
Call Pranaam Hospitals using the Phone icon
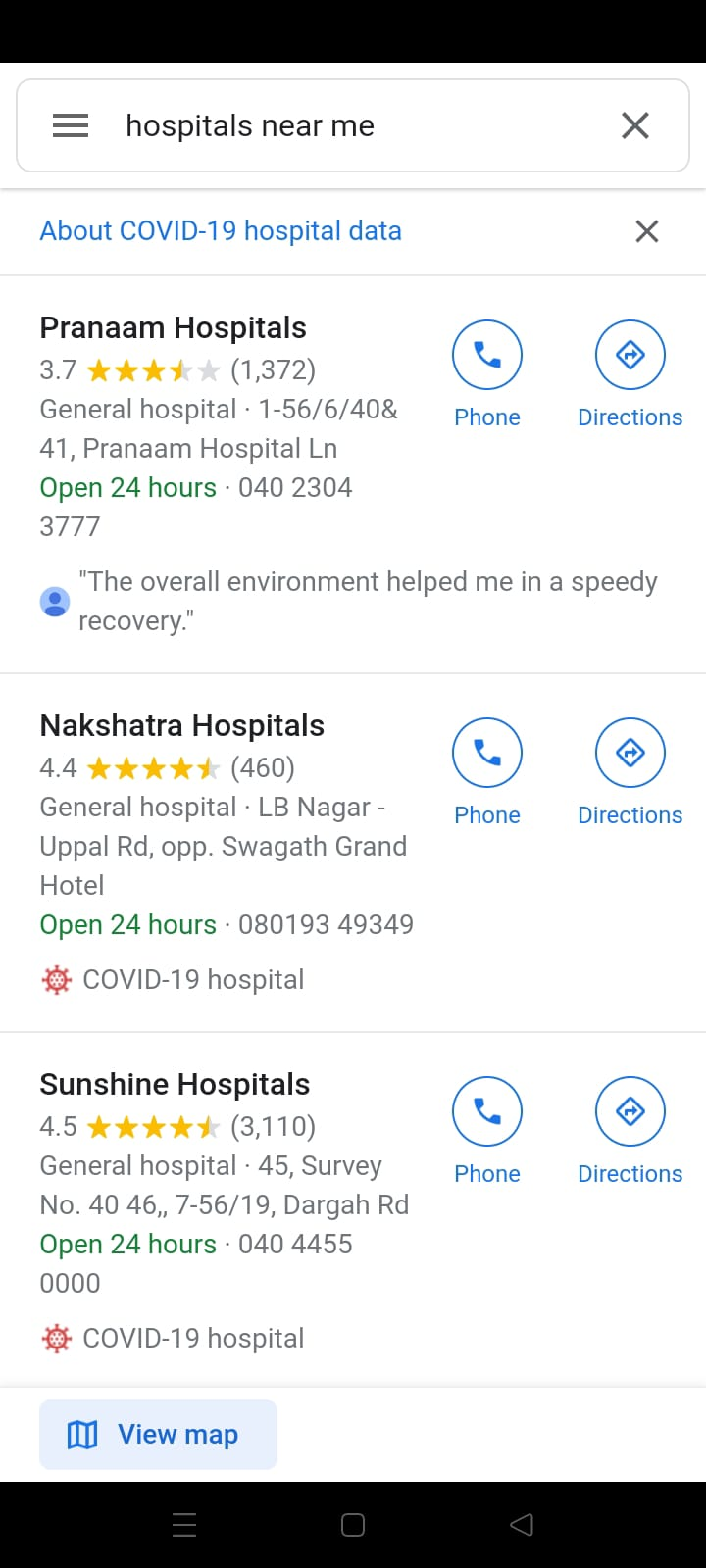point(487,355)
